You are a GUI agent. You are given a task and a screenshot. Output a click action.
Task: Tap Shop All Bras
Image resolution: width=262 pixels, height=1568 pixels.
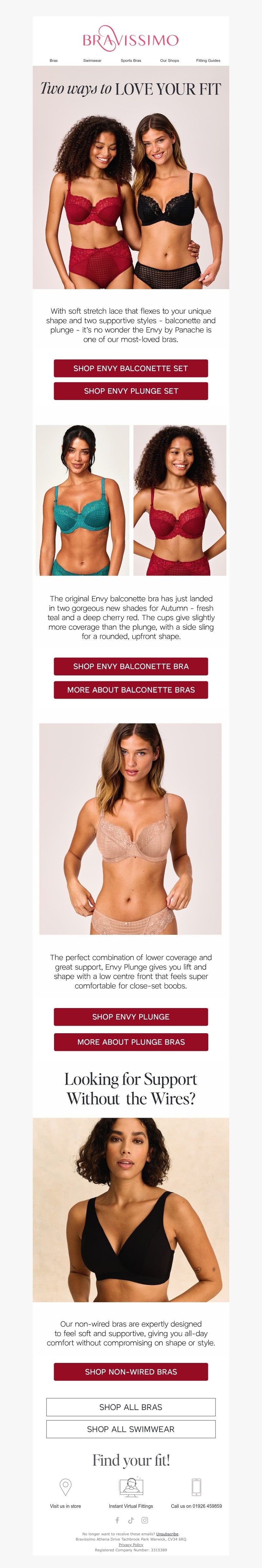130,1407
